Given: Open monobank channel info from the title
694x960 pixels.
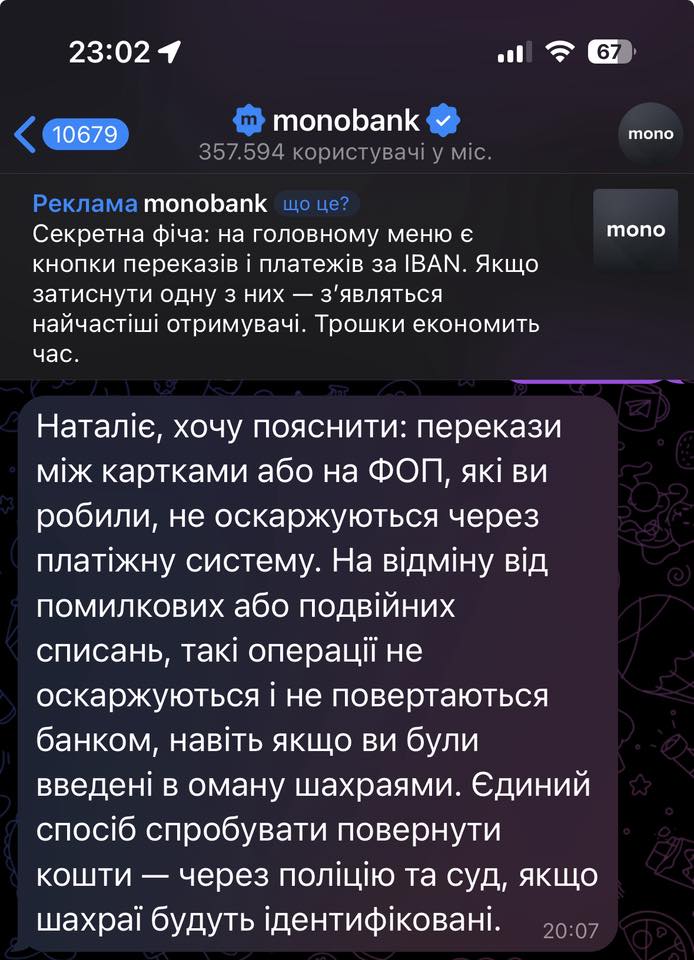Looking at the screenshot, I should pyautogui.click(x=346, y=122).
